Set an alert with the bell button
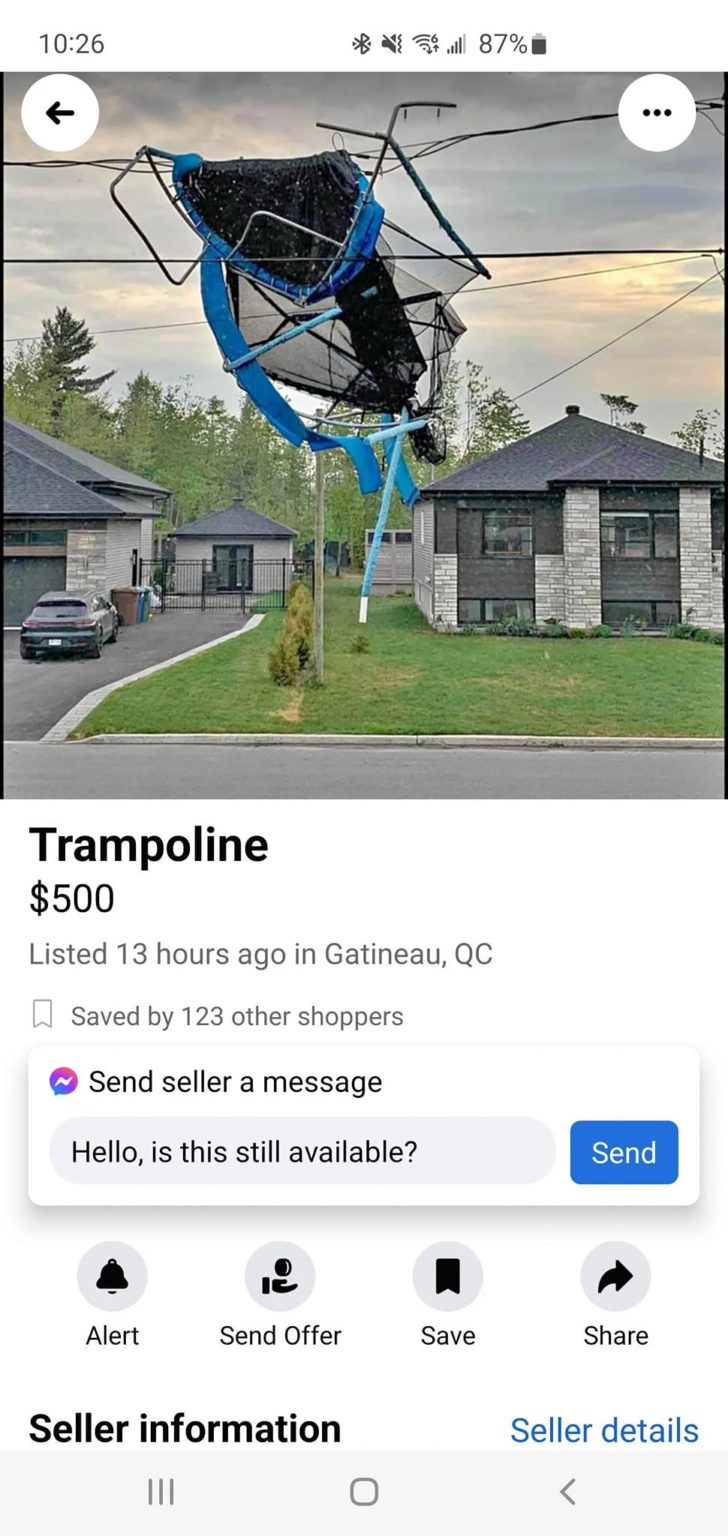 (112, 1277)
